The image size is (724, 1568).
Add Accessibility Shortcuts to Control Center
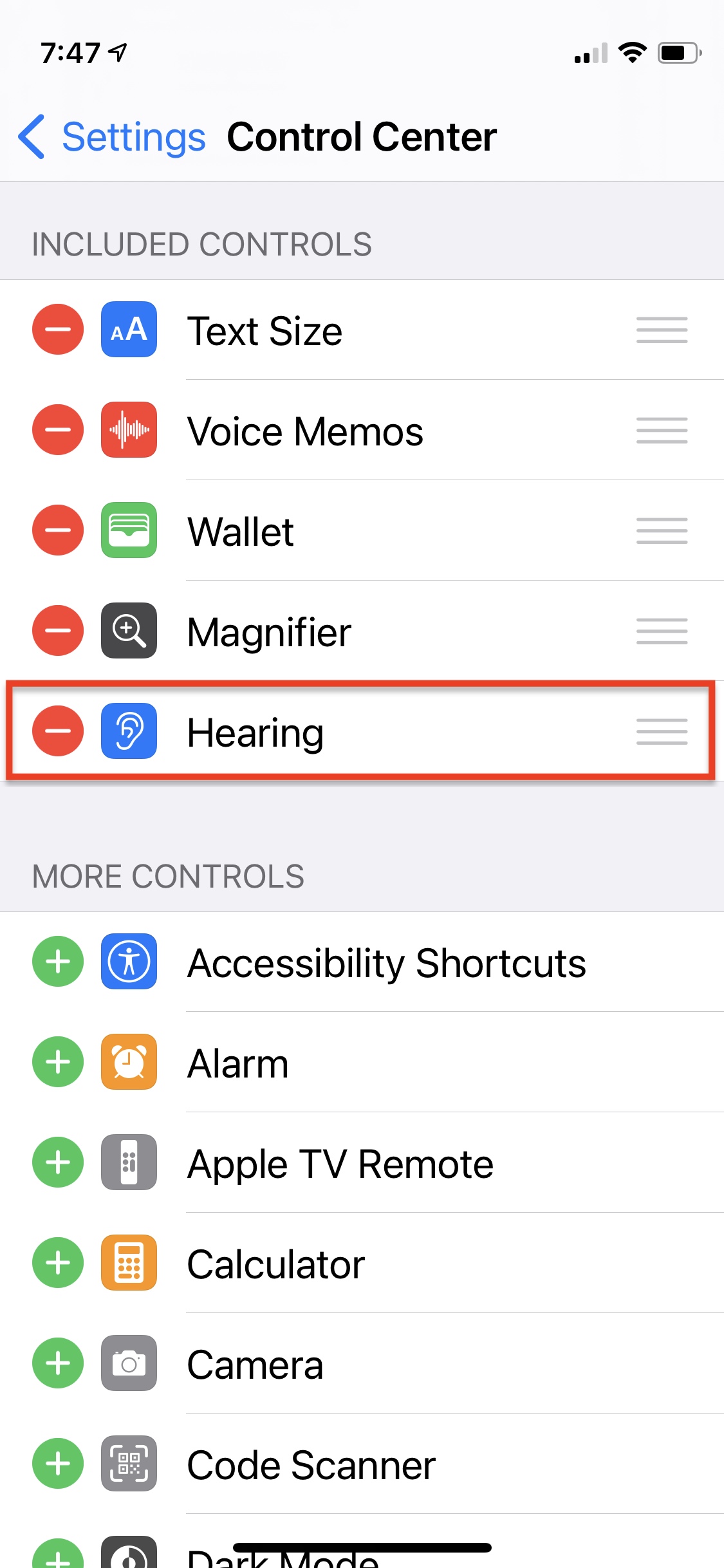(x=58, y=962)
